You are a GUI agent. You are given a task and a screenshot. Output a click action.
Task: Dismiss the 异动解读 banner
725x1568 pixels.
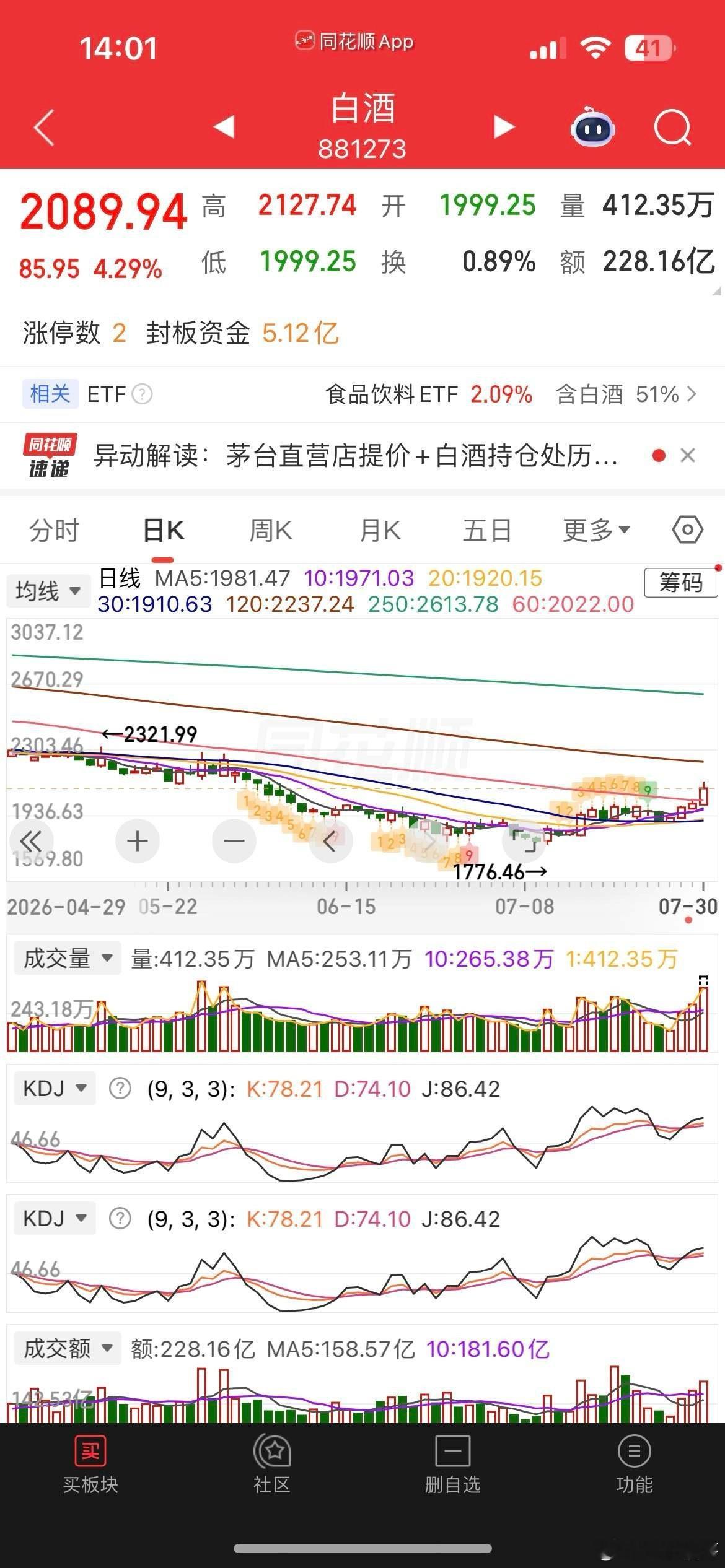[x=688, y=455]
